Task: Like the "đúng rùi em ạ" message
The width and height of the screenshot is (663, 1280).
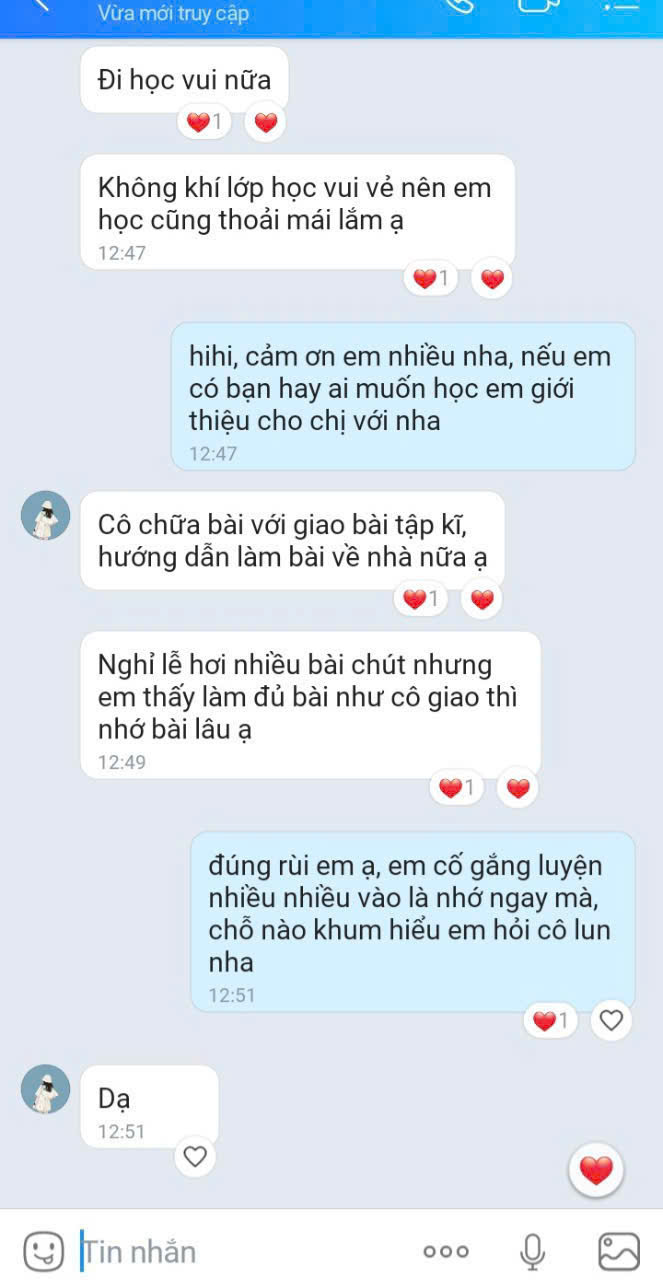Action: 611,1021
